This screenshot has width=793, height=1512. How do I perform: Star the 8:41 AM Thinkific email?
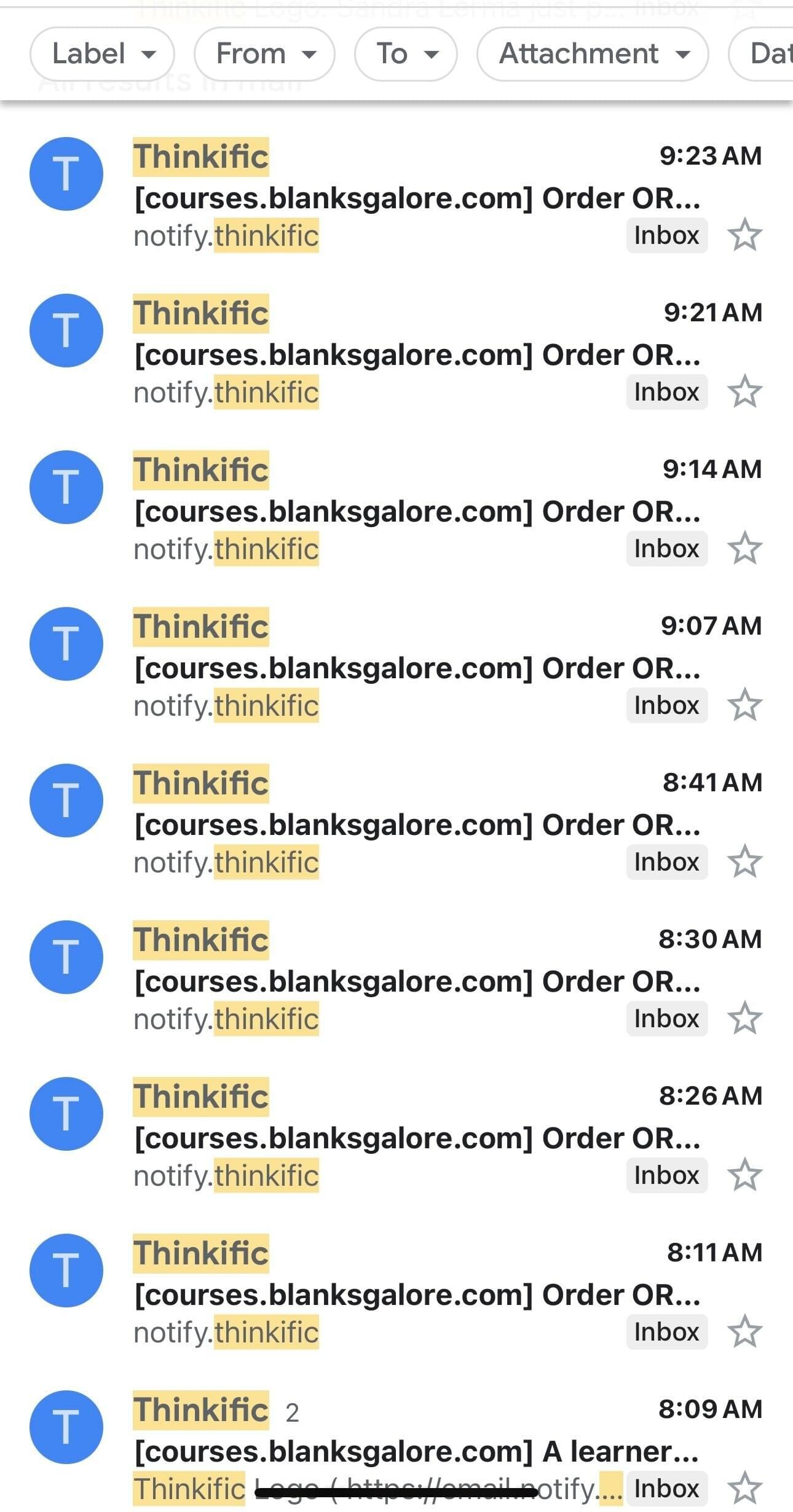point(744,862)
